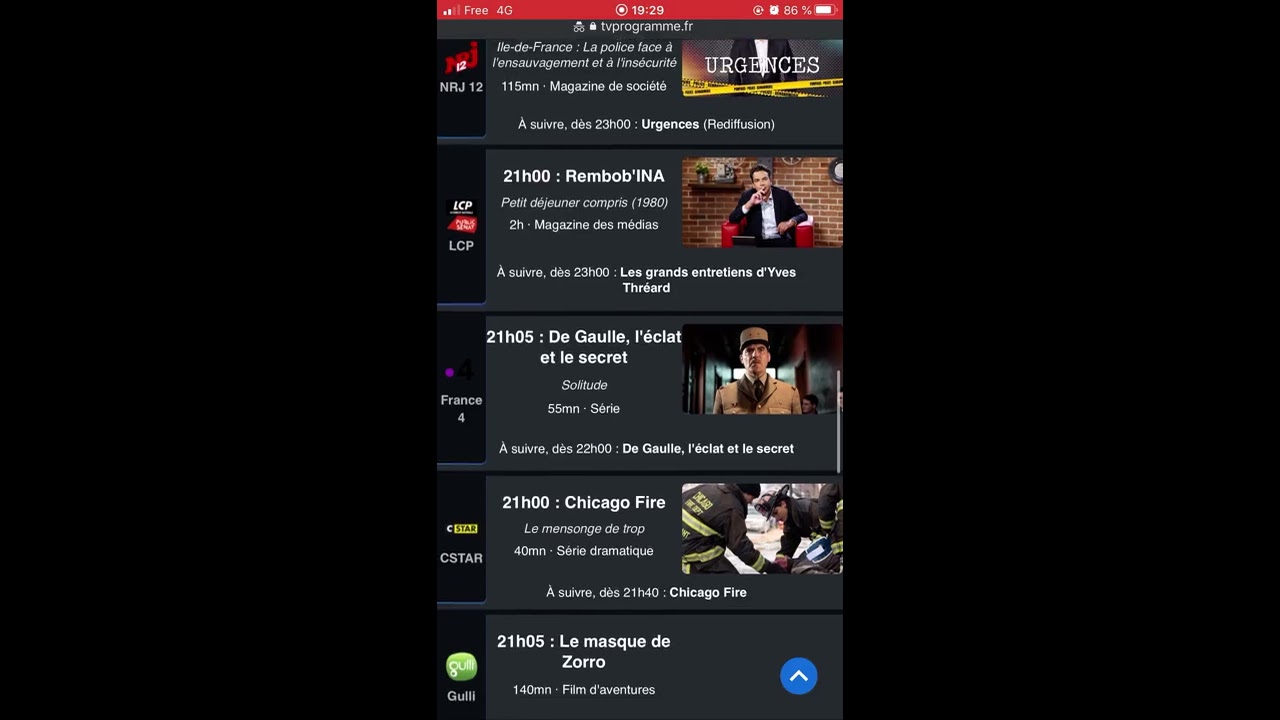Open Le masque de Zorro film details
The width and height of the screenshot is (1280, 720).
tap(583, 651)
